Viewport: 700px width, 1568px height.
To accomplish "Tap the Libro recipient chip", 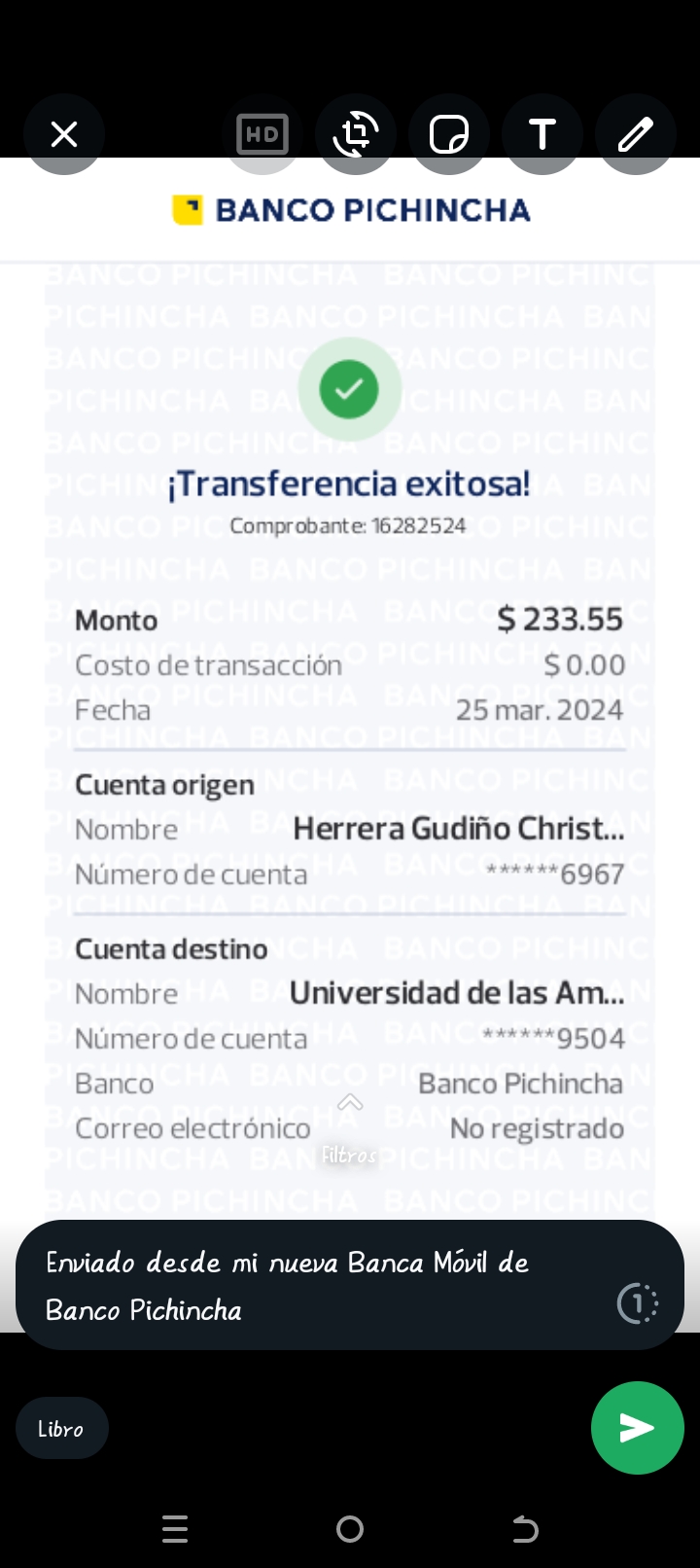I will [x=61, y=1428].
